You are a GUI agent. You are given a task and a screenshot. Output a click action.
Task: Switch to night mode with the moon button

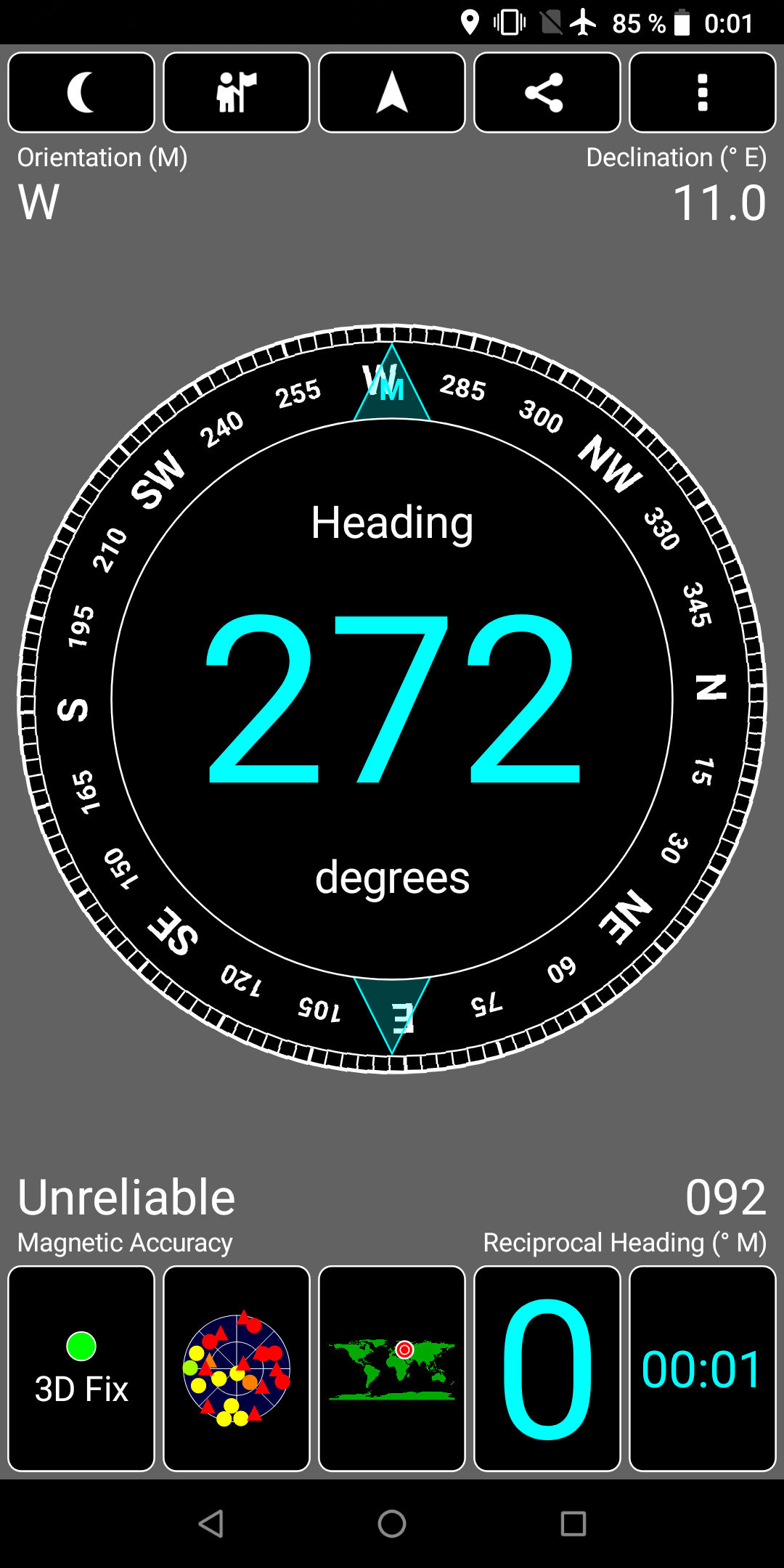(81, 92)
